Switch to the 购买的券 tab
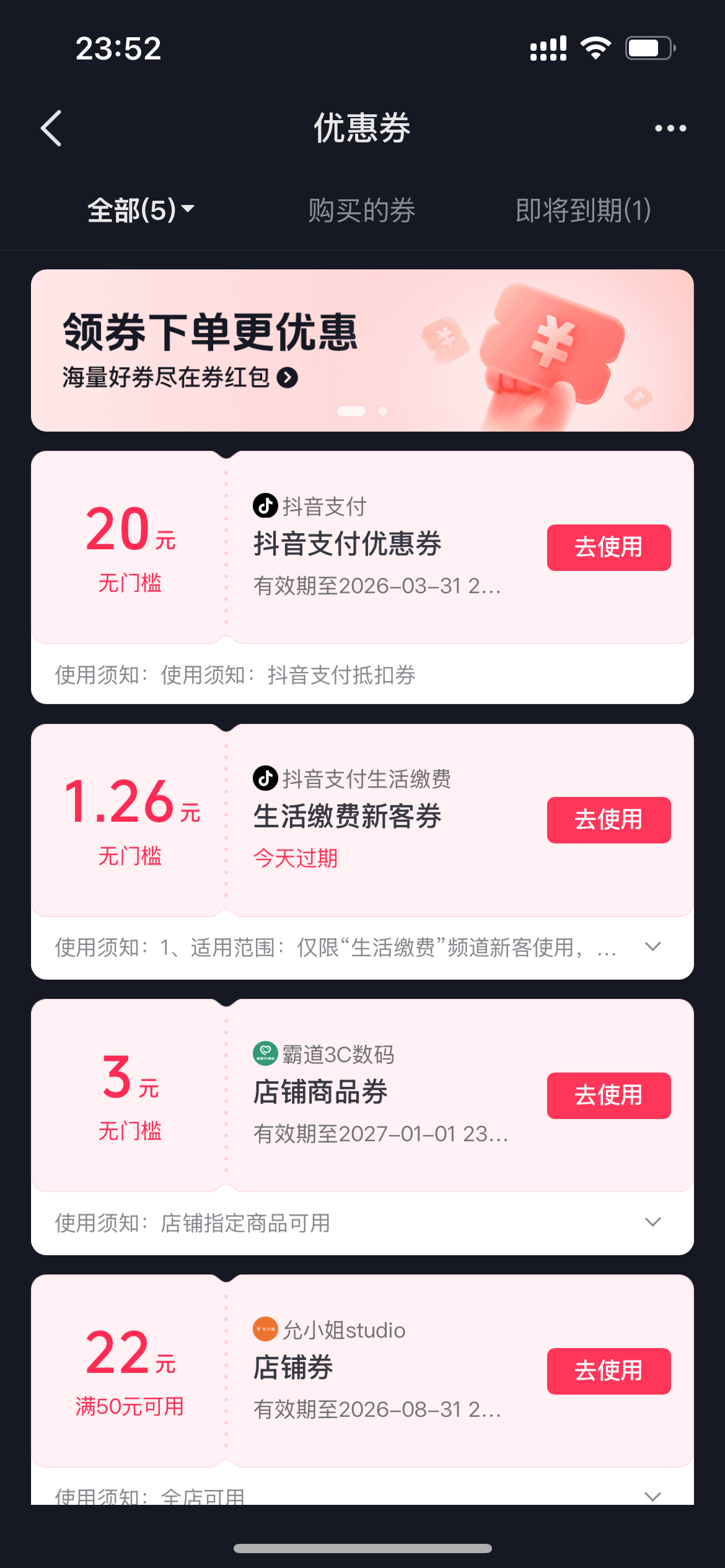Viewport: 725px width, 1568px height. coord(362,210)
